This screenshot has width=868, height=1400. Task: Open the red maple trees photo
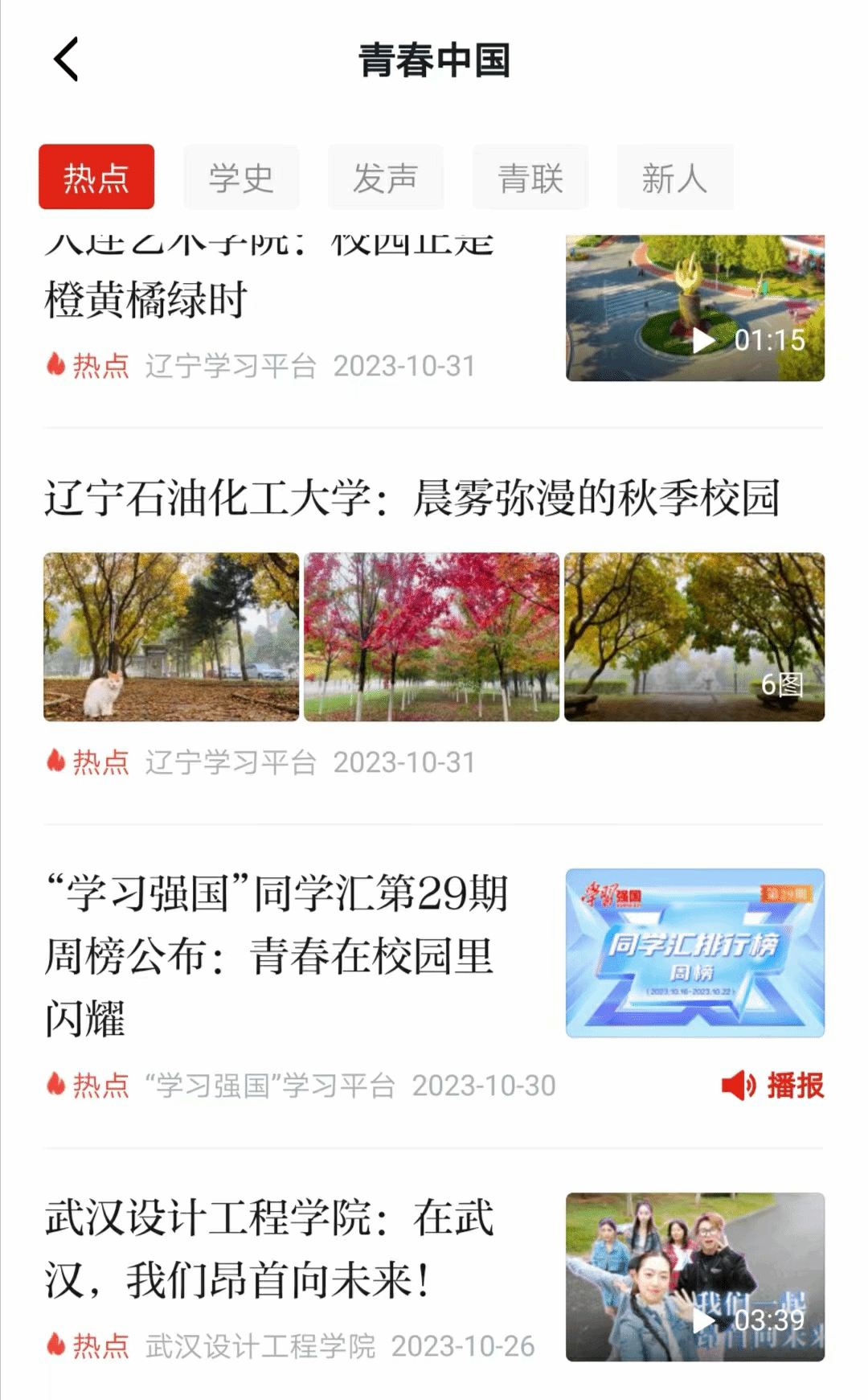432,636
